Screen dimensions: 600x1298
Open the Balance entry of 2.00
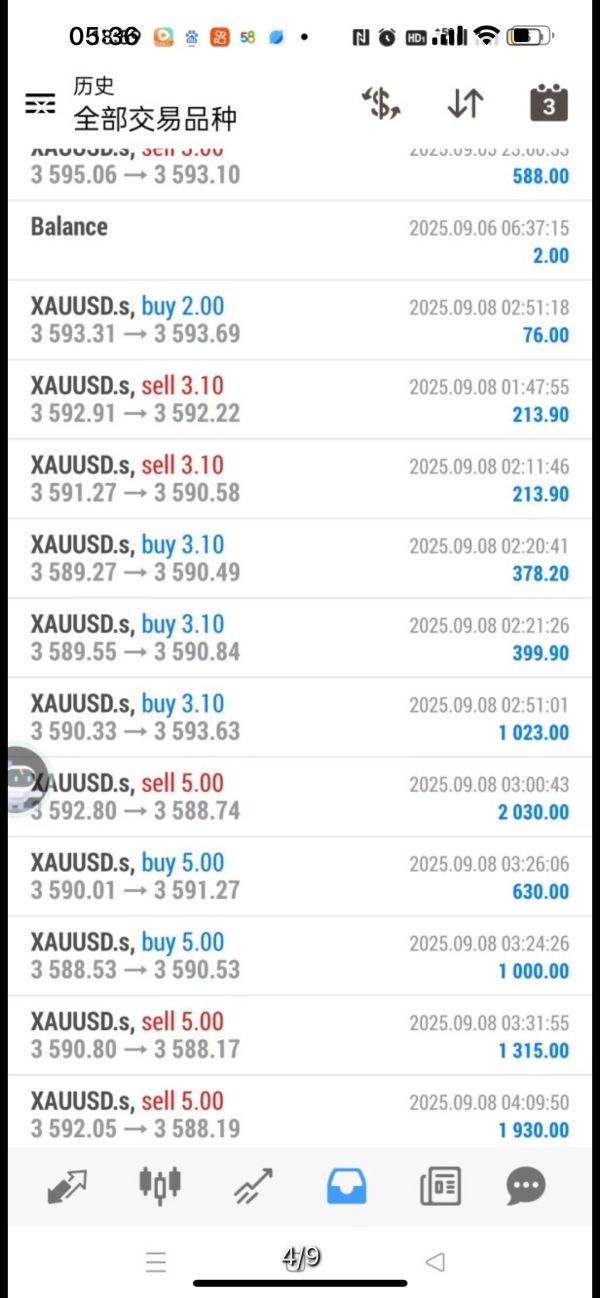(300, 240)
